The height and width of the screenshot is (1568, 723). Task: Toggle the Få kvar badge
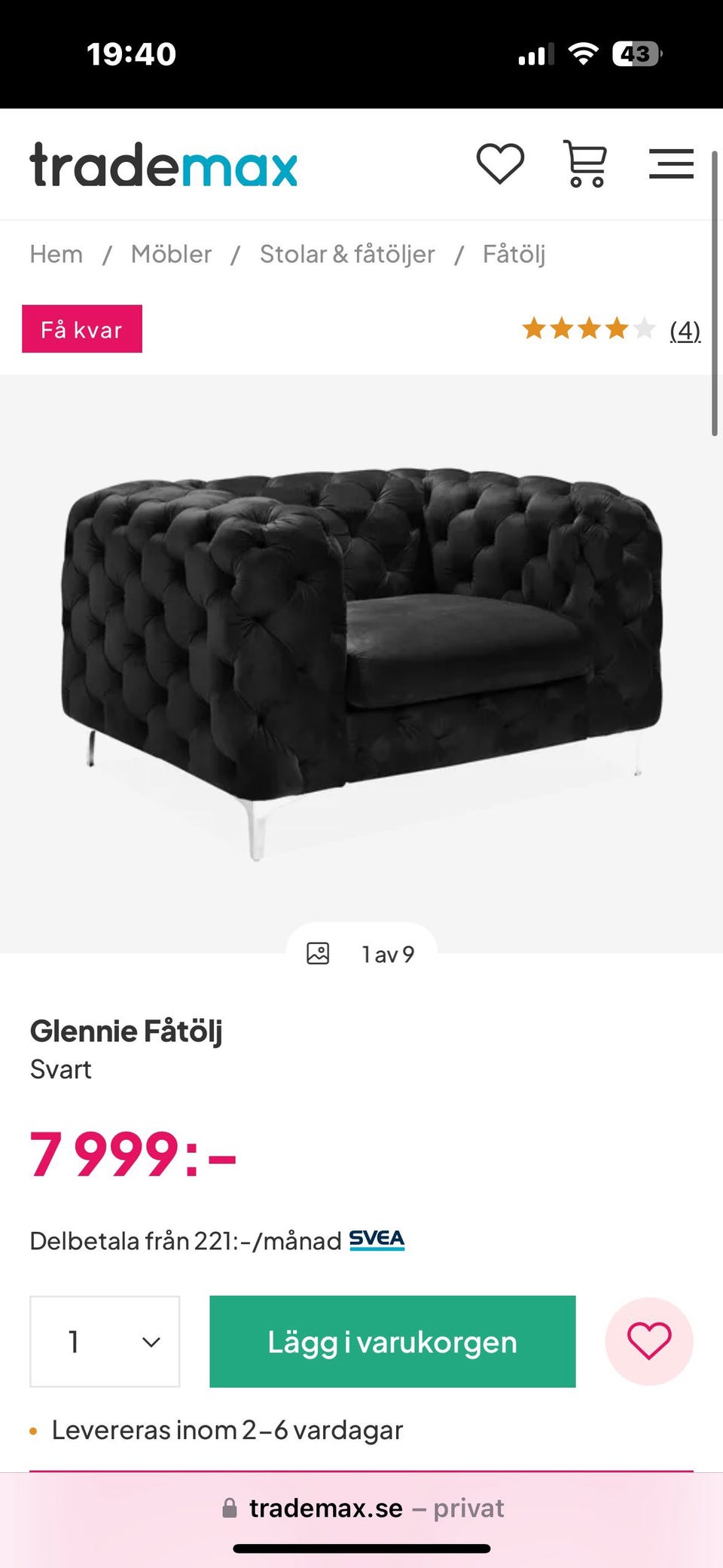click(82, 329)
